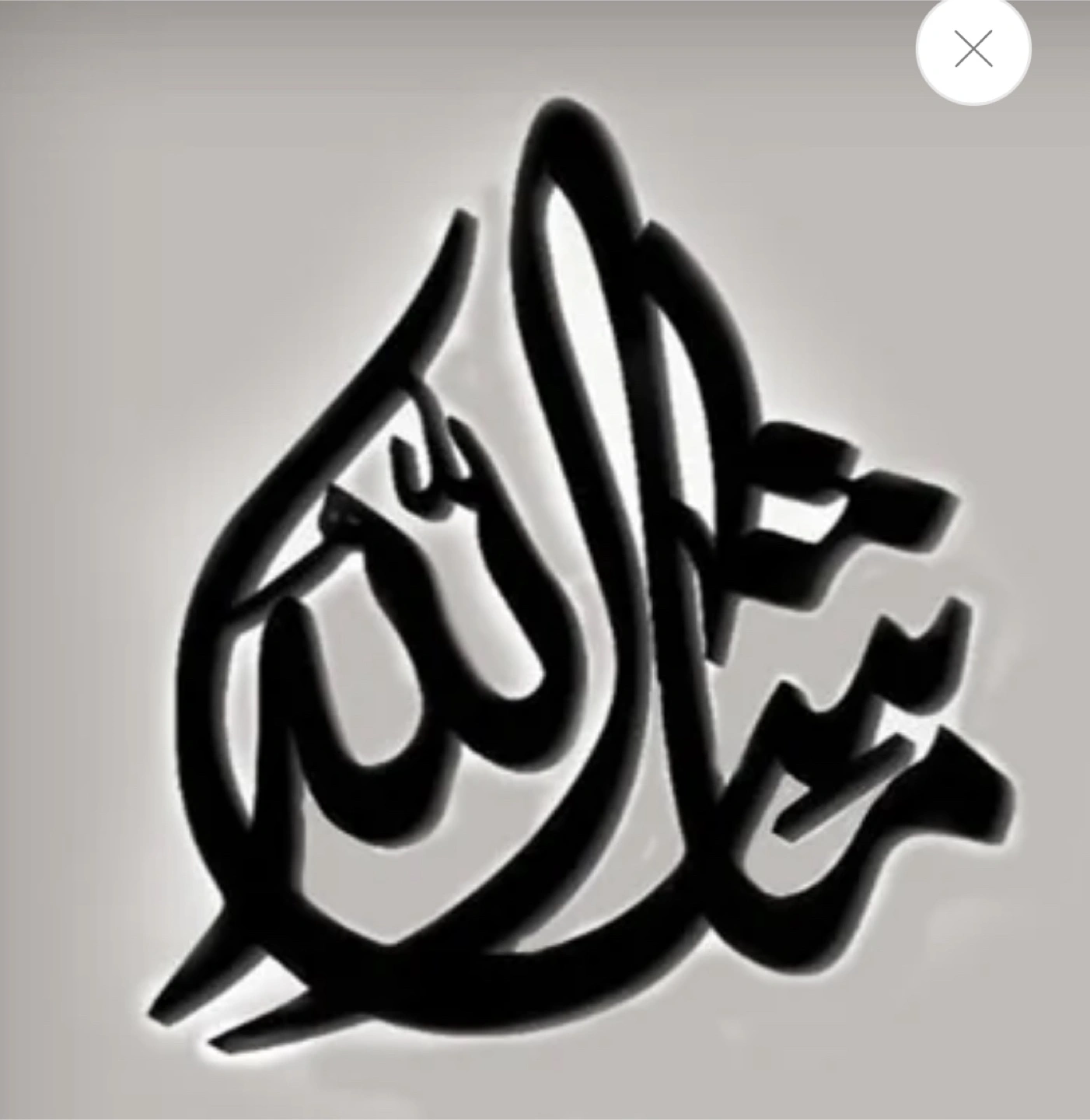Close the full-screen image viewer
The width and height of the screenshot is (1090, 1120).
point(973,50)
